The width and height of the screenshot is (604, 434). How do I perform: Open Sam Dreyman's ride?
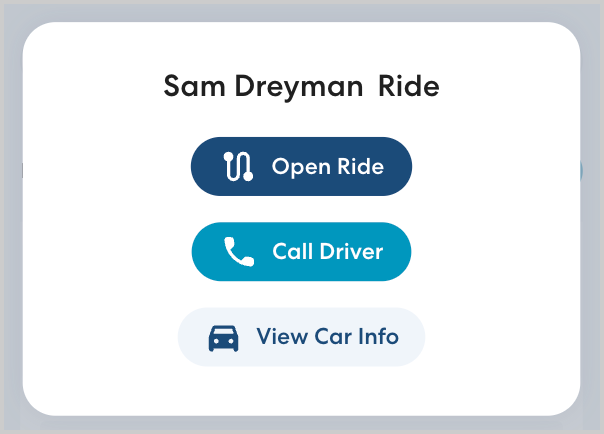pyautogui.click(x=301, y=166)
